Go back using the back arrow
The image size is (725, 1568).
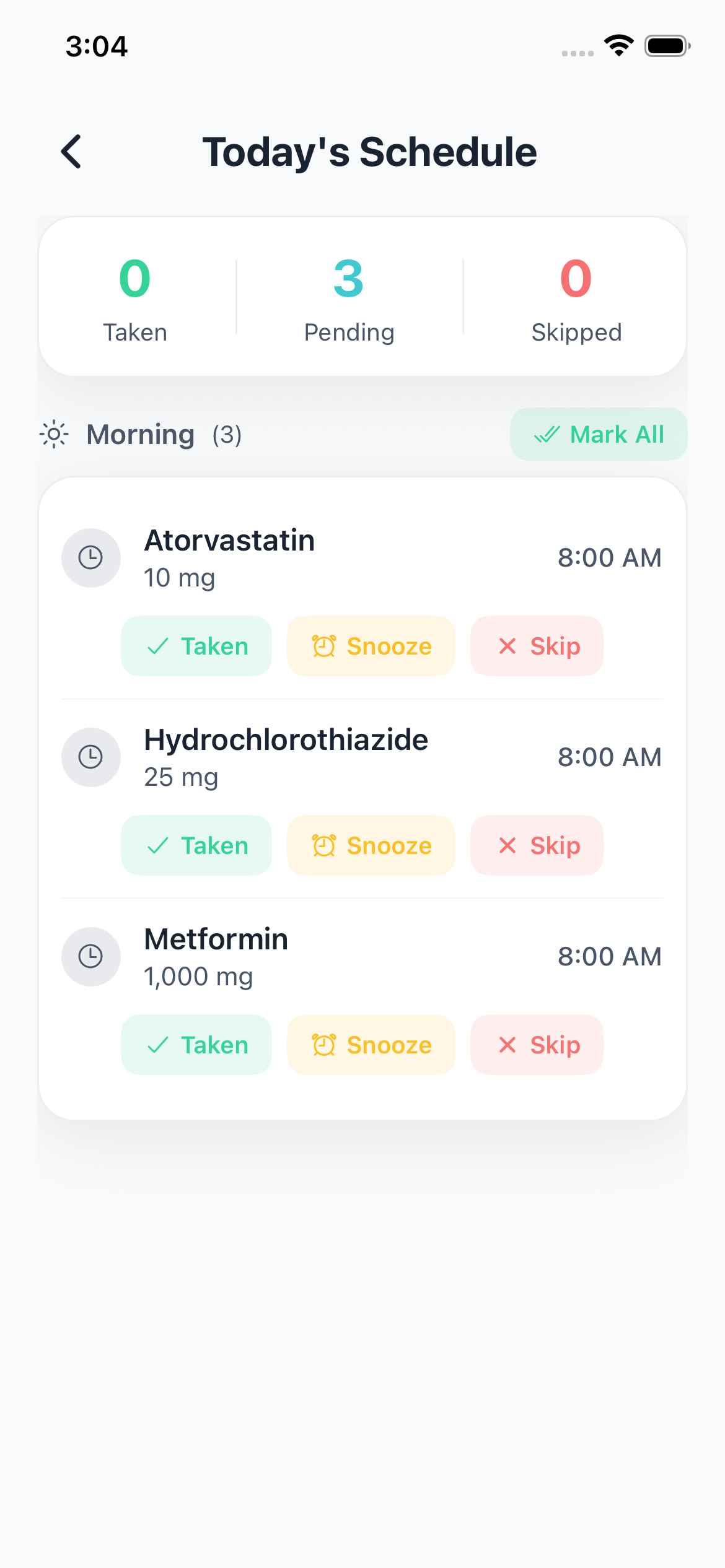[71, 150]
